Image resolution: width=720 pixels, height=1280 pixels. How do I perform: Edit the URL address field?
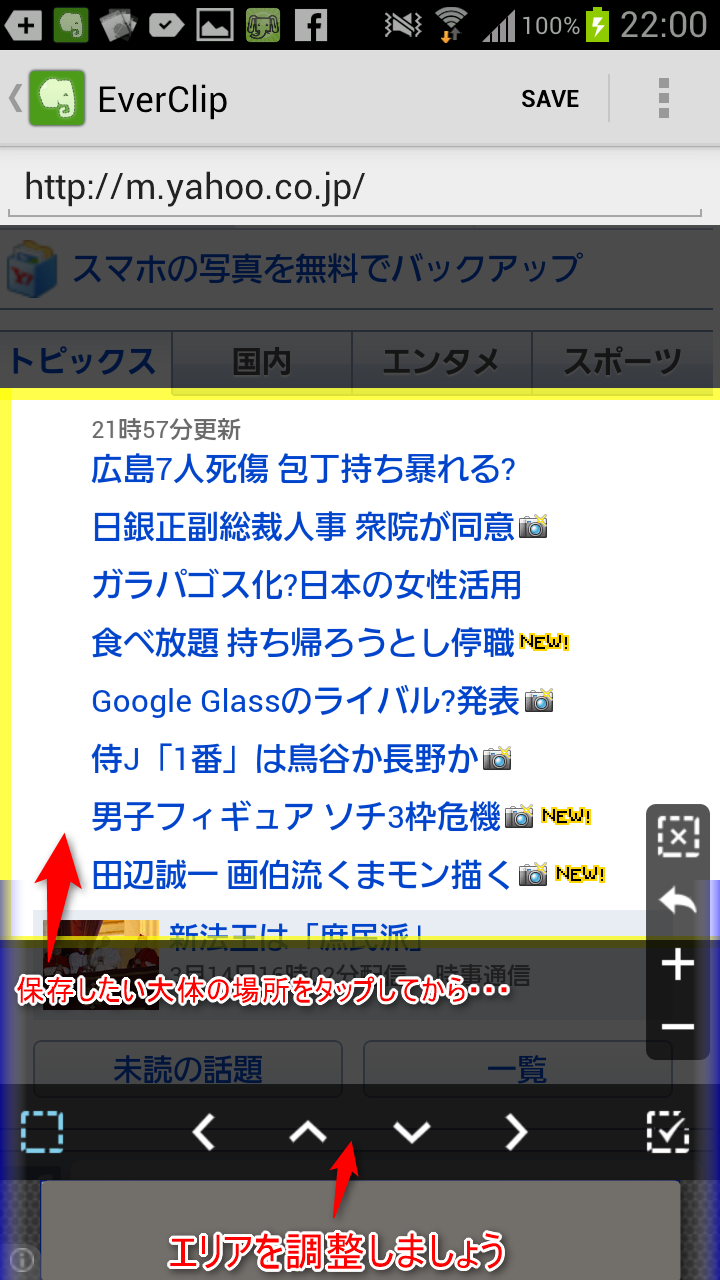coord(354,187)
